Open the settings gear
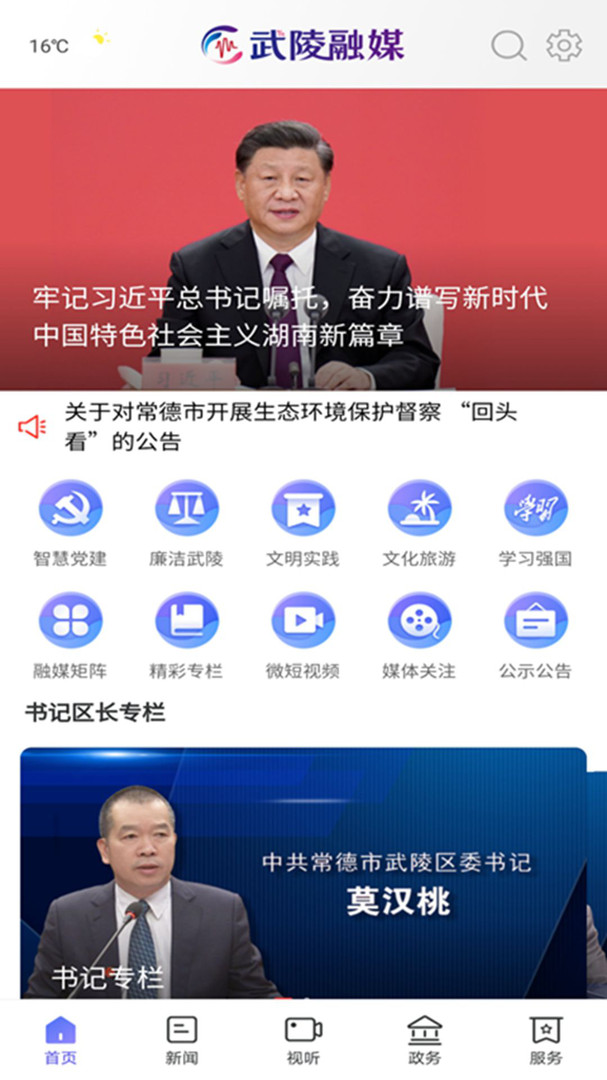Image resolution: width=607 pixels, height=1080 pixels. [x=564, y=45]
